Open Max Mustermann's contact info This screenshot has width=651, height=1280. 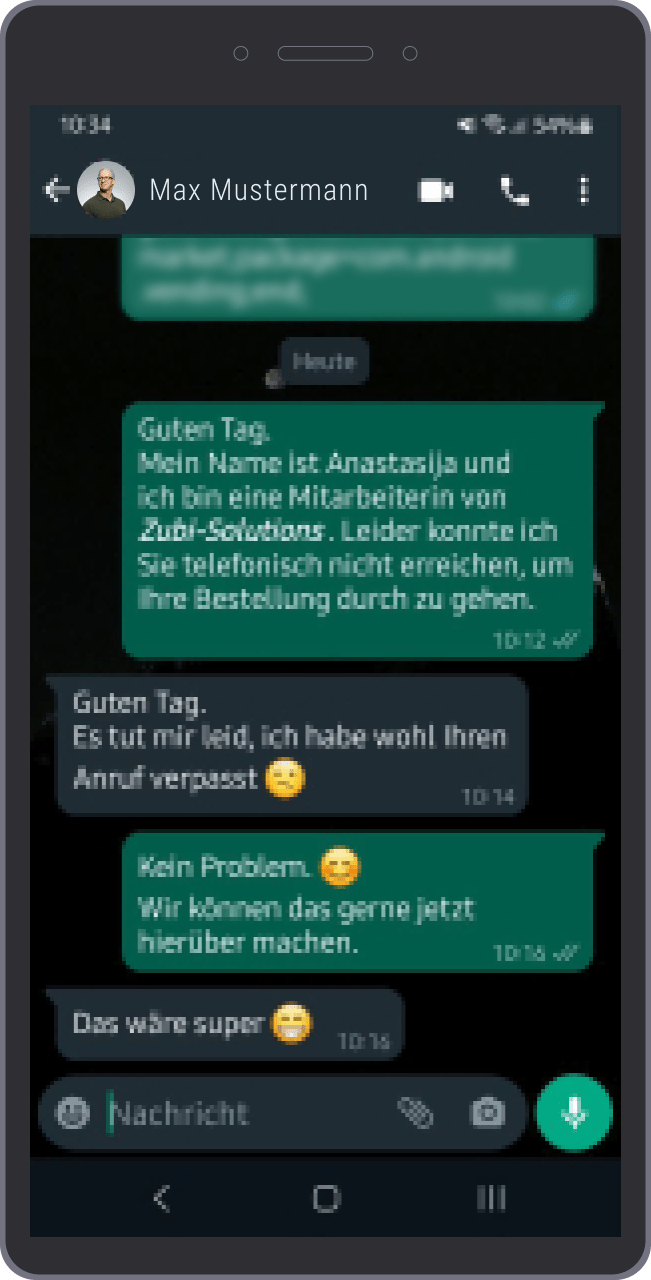click(x=258, y=190)
